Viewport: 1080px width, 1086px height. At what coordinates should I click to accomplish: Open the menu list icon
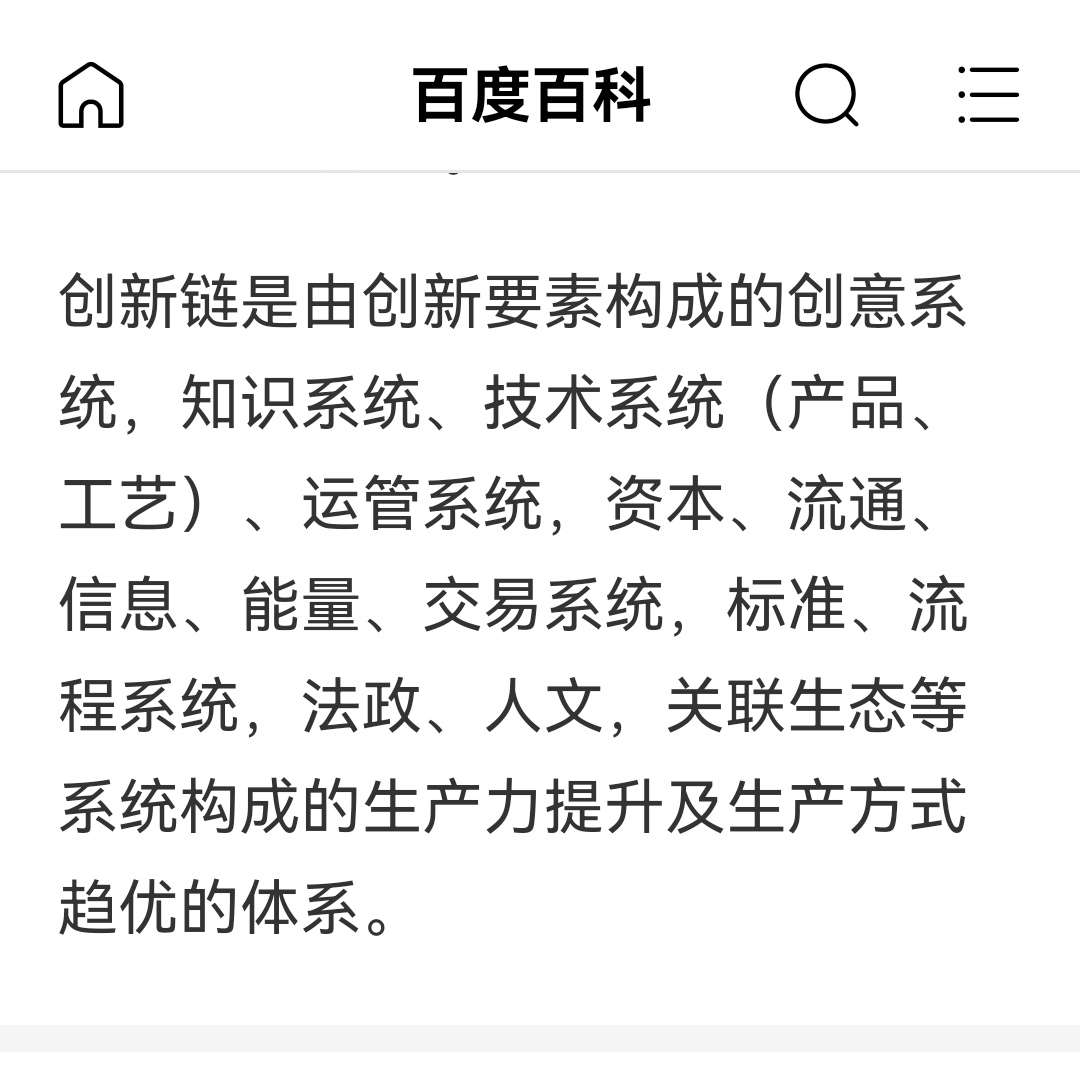click(988, 96)
